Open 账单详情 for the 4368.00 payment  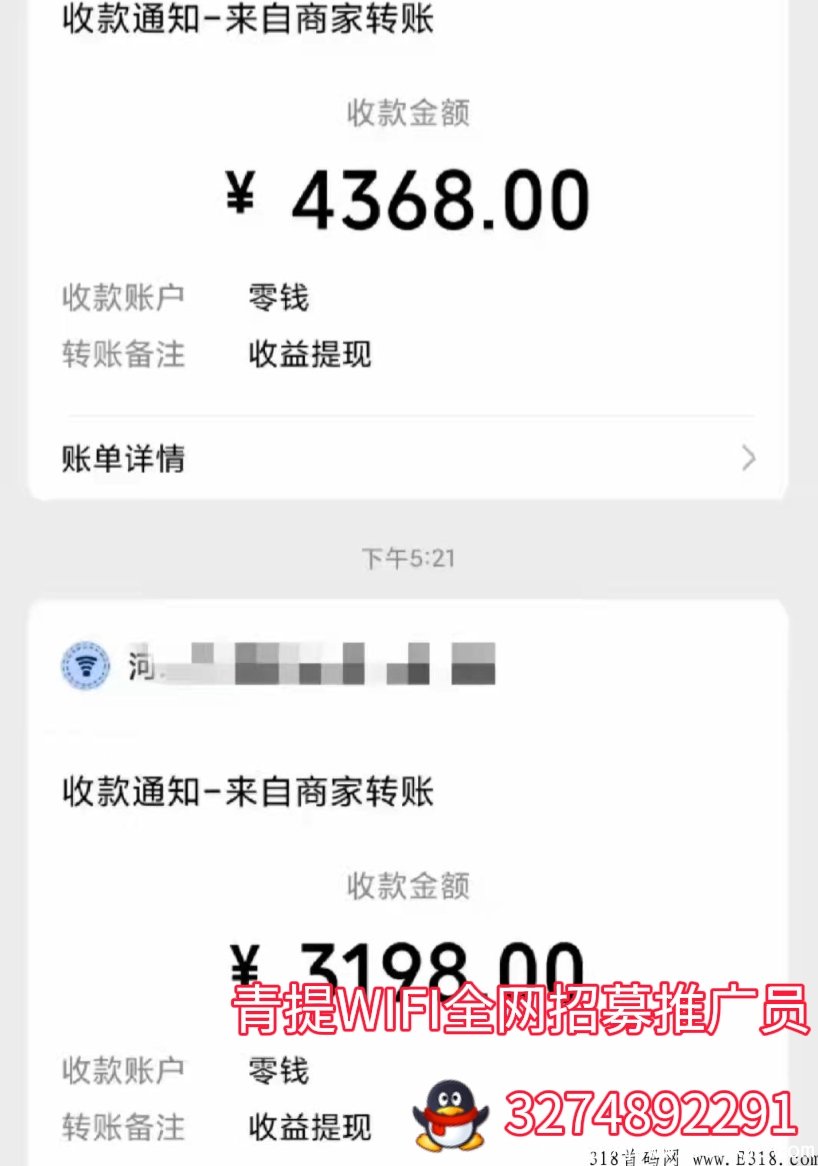[408, 459]
